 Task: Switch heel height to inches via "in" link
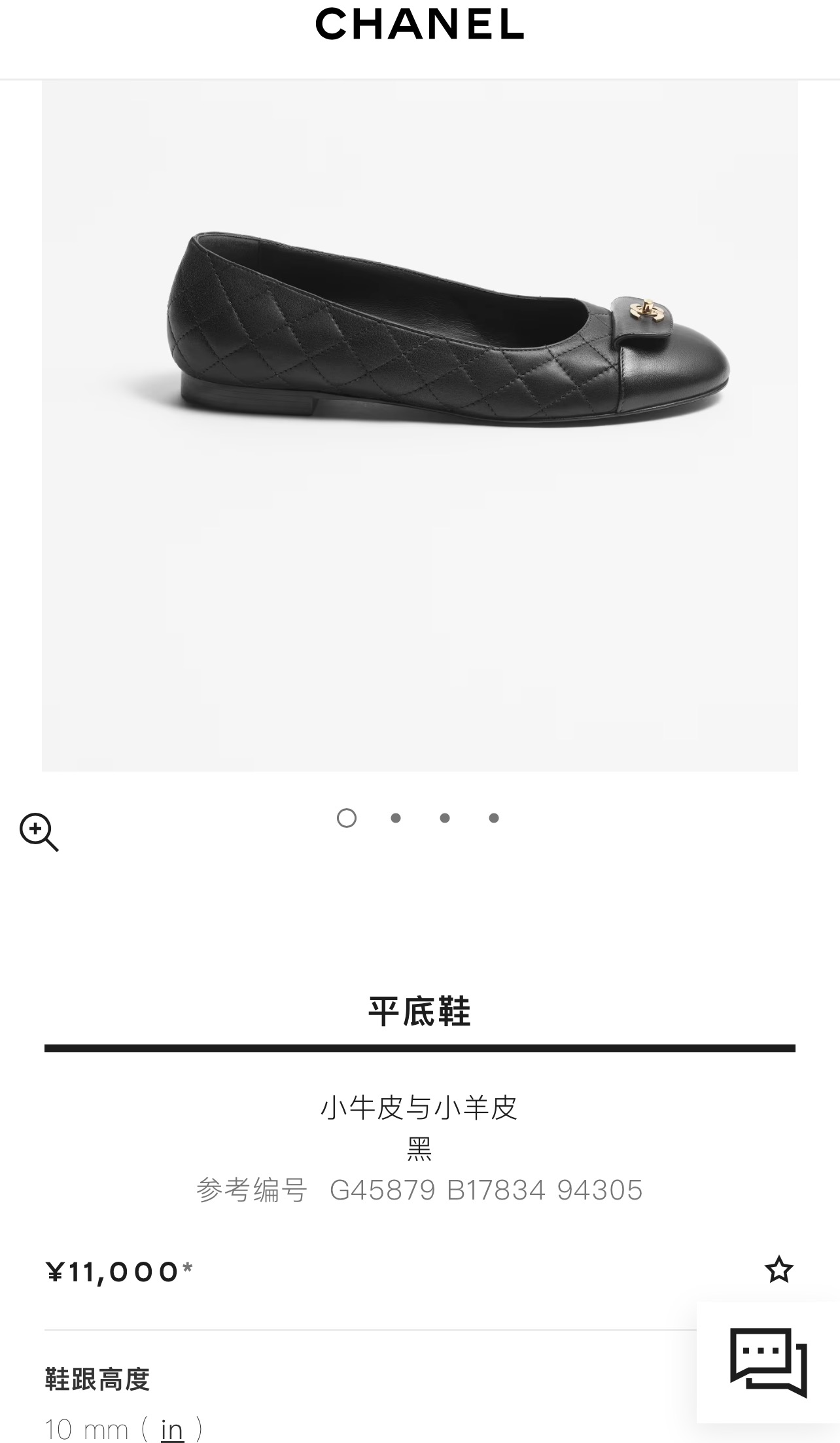coord(172,1429)
